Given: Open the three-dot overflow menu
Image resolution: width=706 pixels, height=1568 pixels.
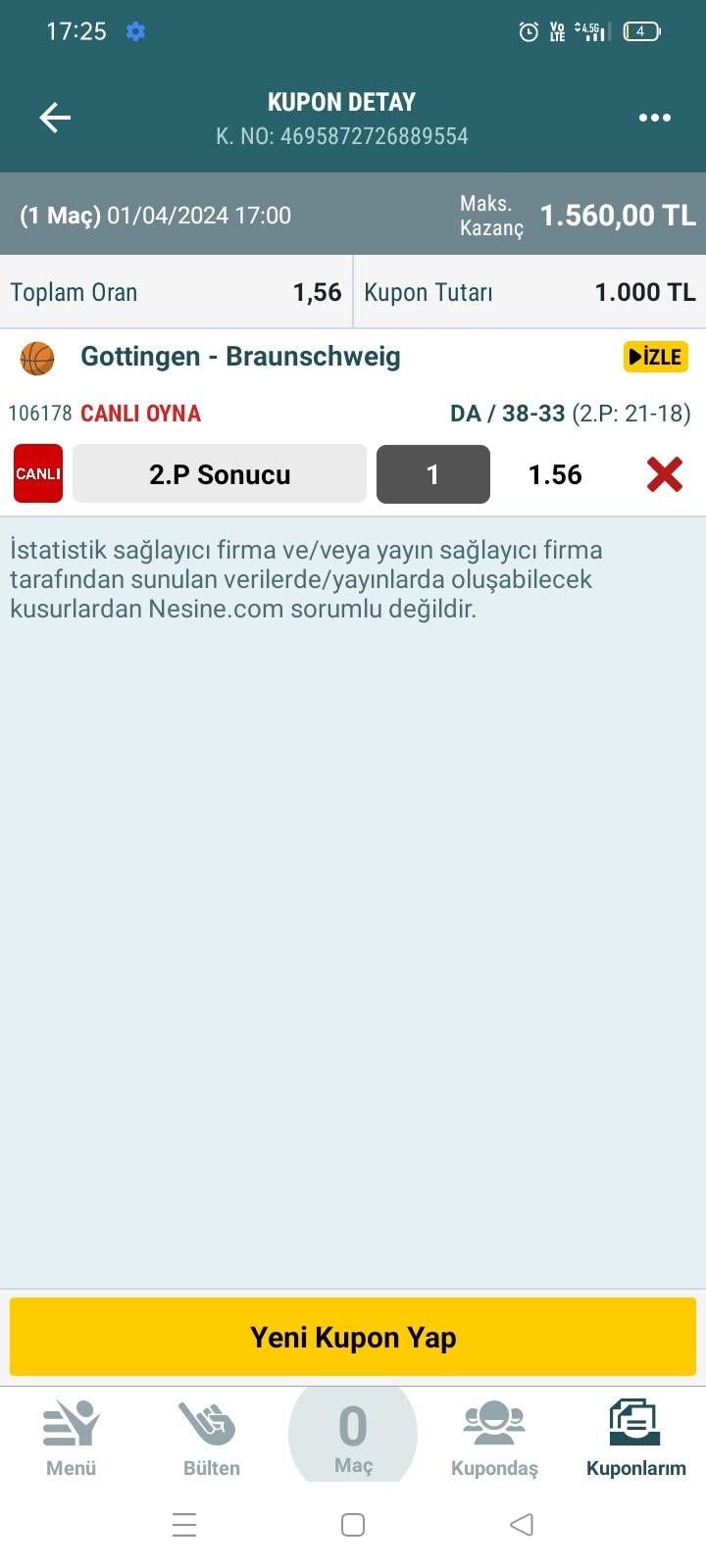Looking at the screenshot, I should (x=654, y=118).
